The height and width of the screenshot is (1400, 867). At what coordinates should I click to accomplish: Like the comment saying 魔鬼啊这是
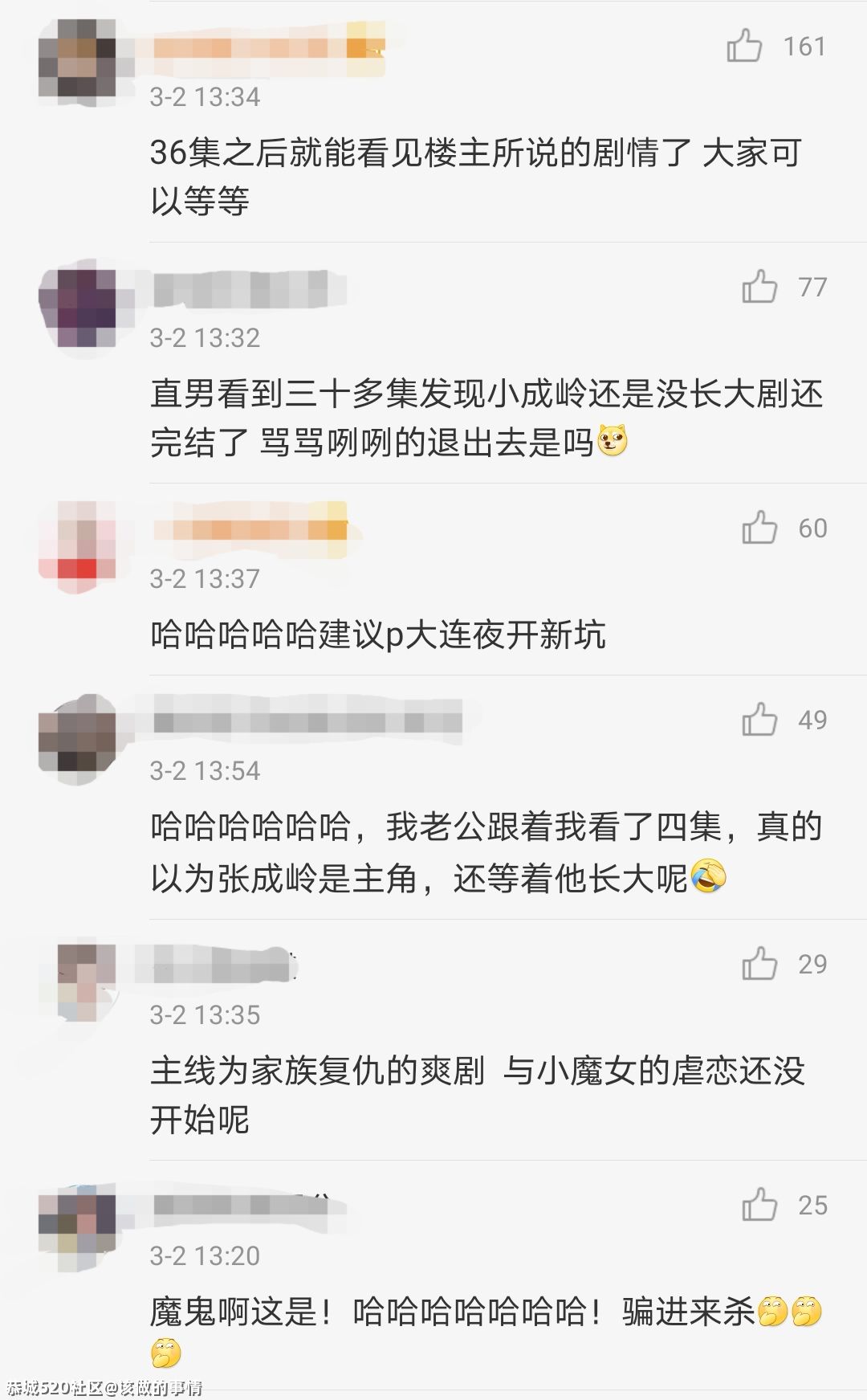tap(759, 1205)
